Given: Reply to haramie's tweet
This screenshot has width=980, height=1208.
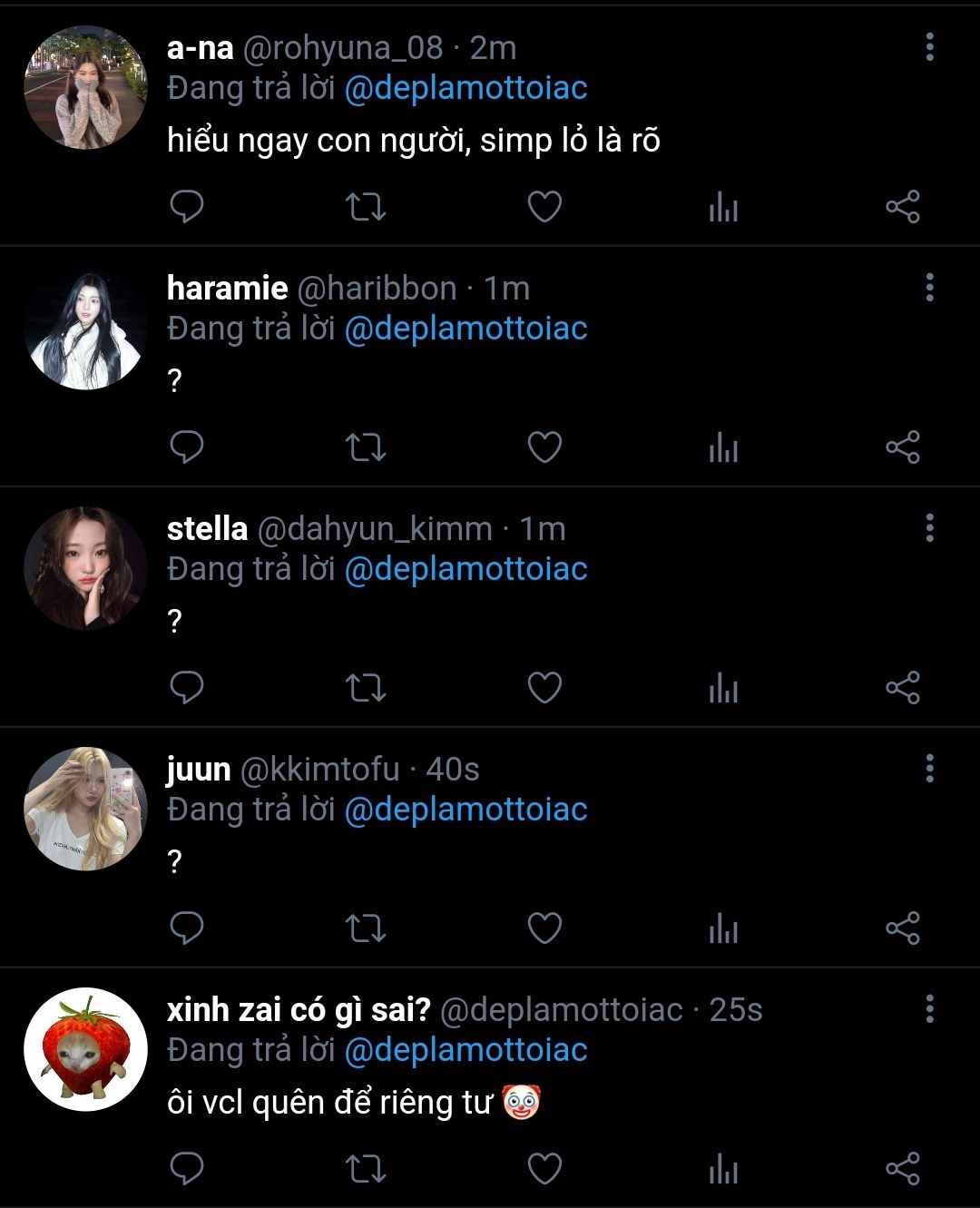Looking at the screenshot, I should click(x=187, y=447).
